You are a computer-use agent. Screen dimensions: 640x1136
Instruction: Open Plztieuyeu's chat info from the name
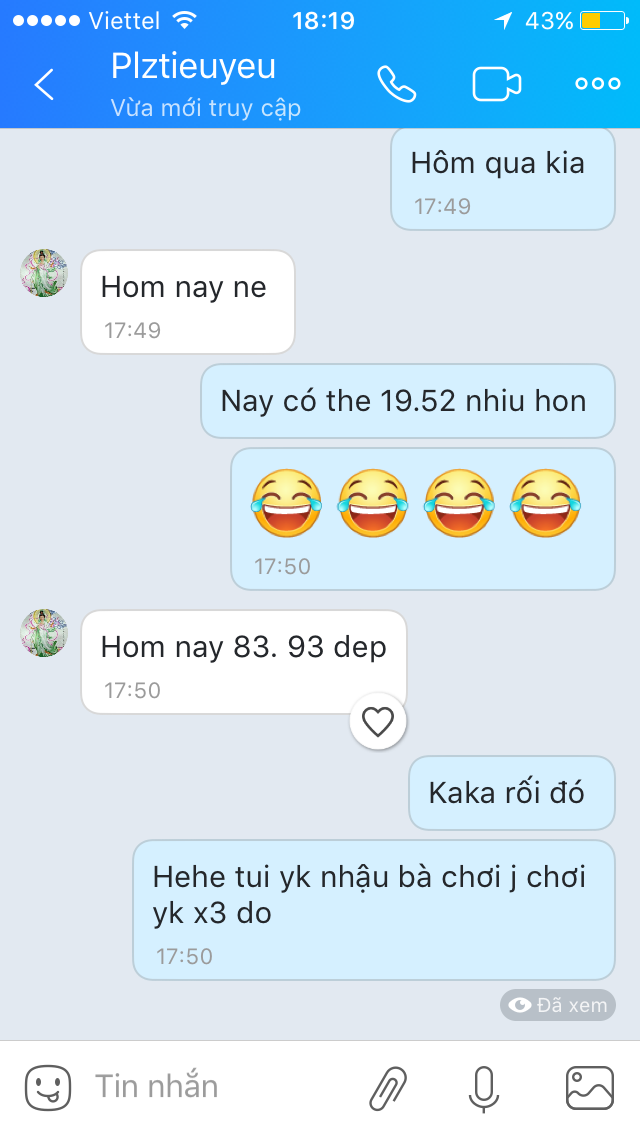[x=194, y=67]
